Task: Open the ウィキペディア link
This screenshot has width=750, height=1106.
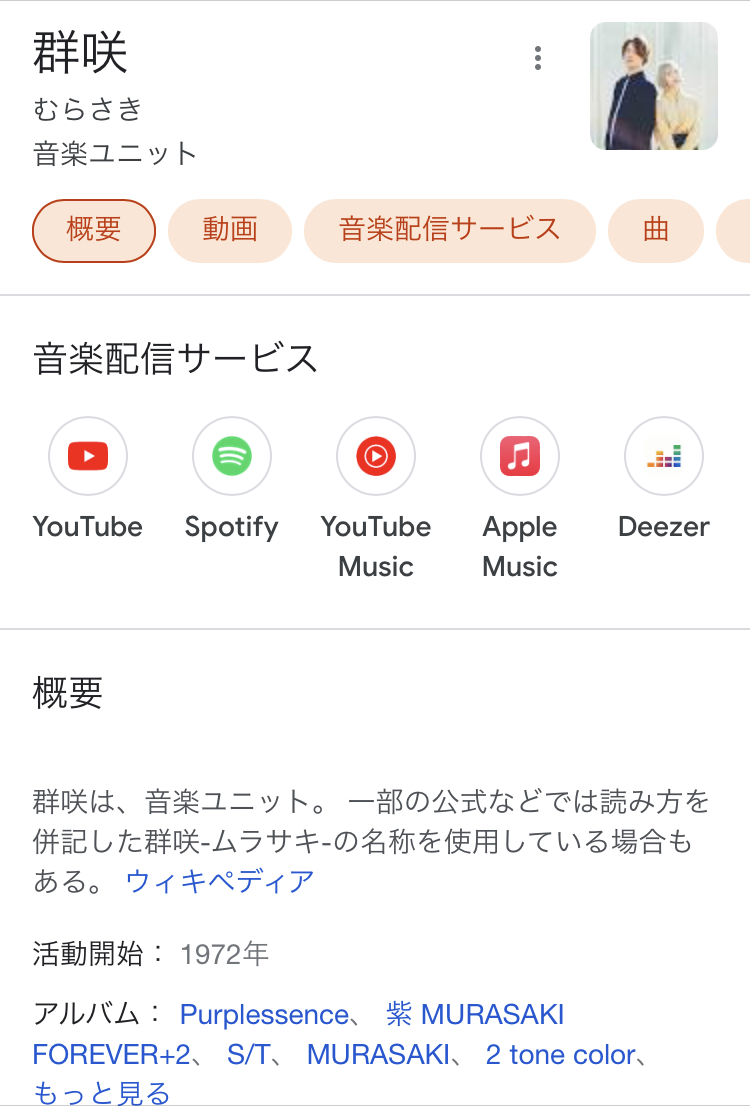Action: 220,881
